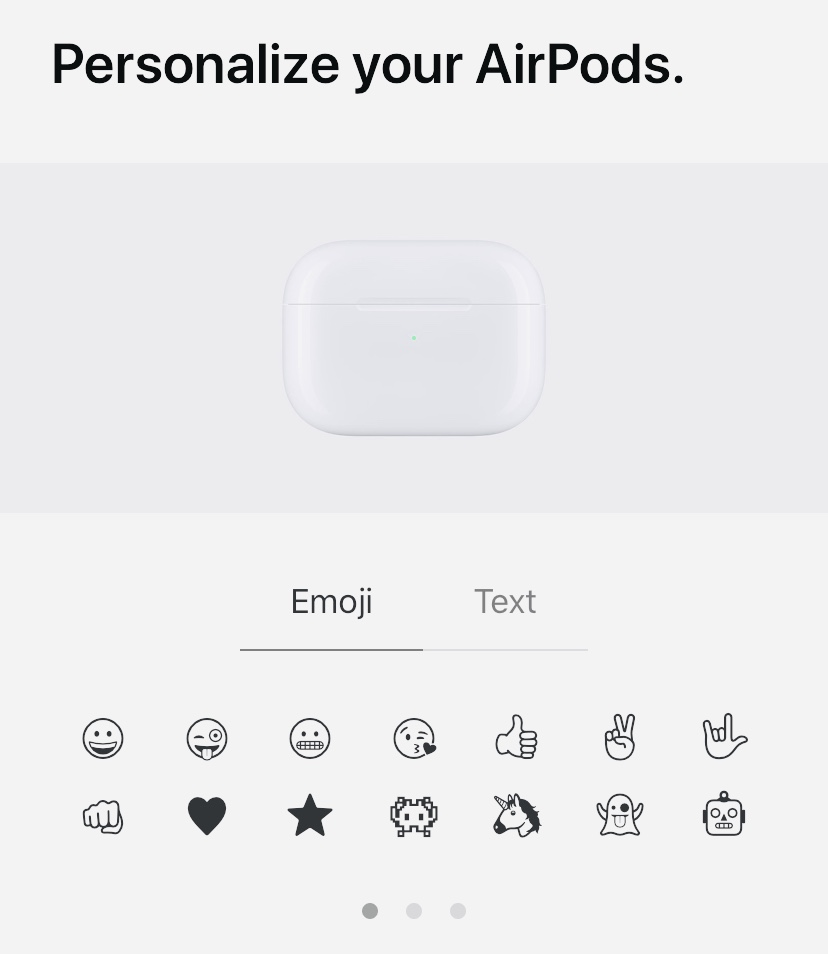Choose the unicorn emoji
This screenshot has width=828, height=954.
pyautogui.click(x=517, y=816)
